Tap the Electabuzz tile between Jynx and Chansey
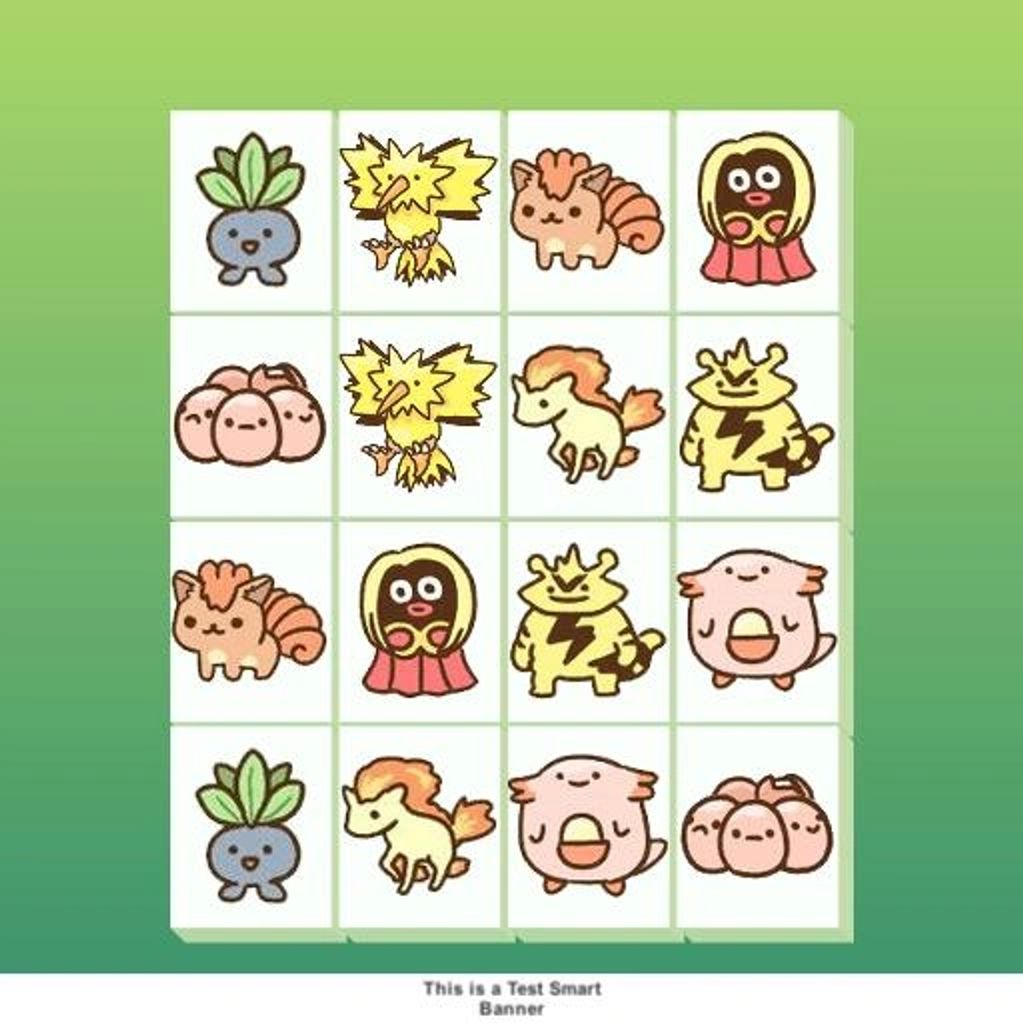This screenshot has width=1023, height=1023. (588, 621)
